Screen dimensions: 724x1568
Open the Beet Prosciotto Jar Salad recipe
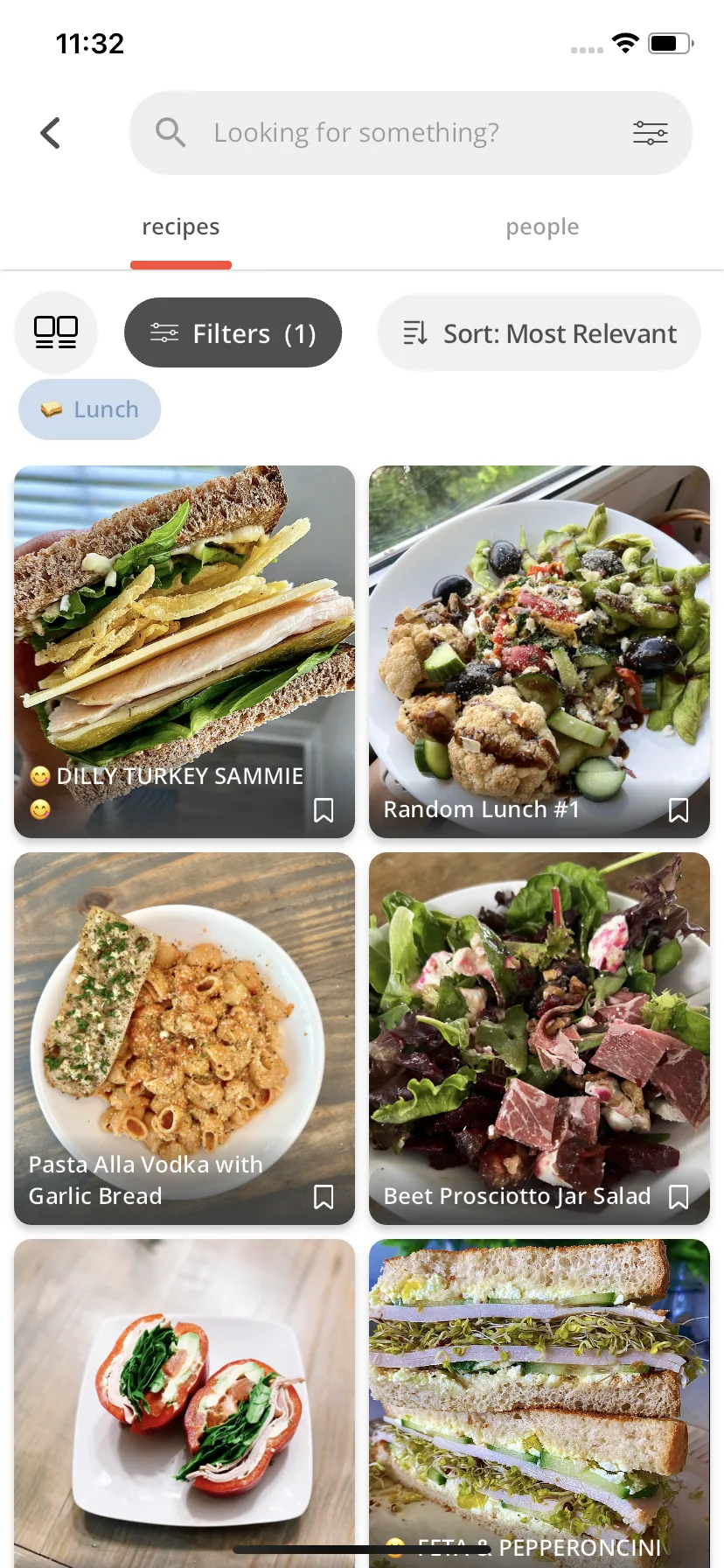(x=539, y=1024)
